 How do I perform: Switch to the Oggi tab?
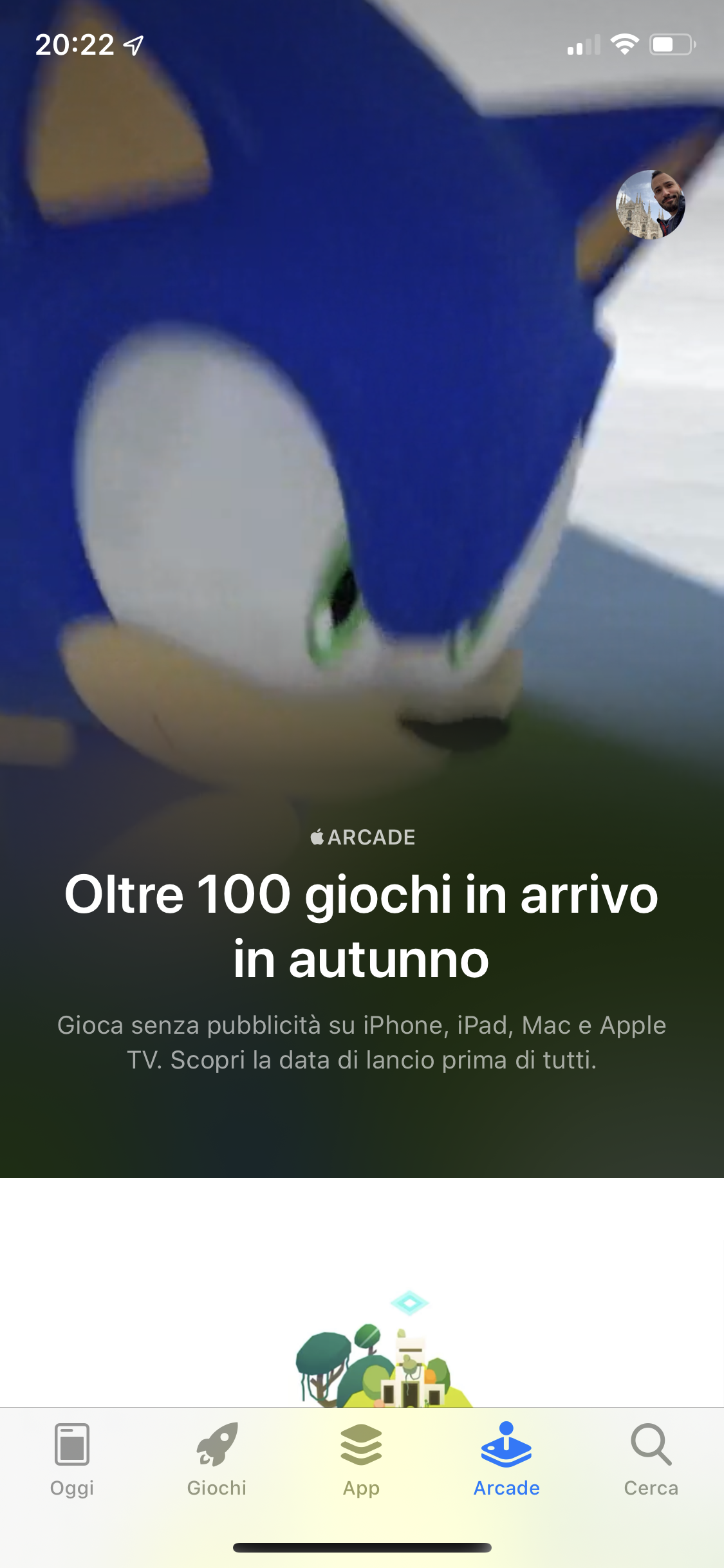click(x=72, y=1460)
